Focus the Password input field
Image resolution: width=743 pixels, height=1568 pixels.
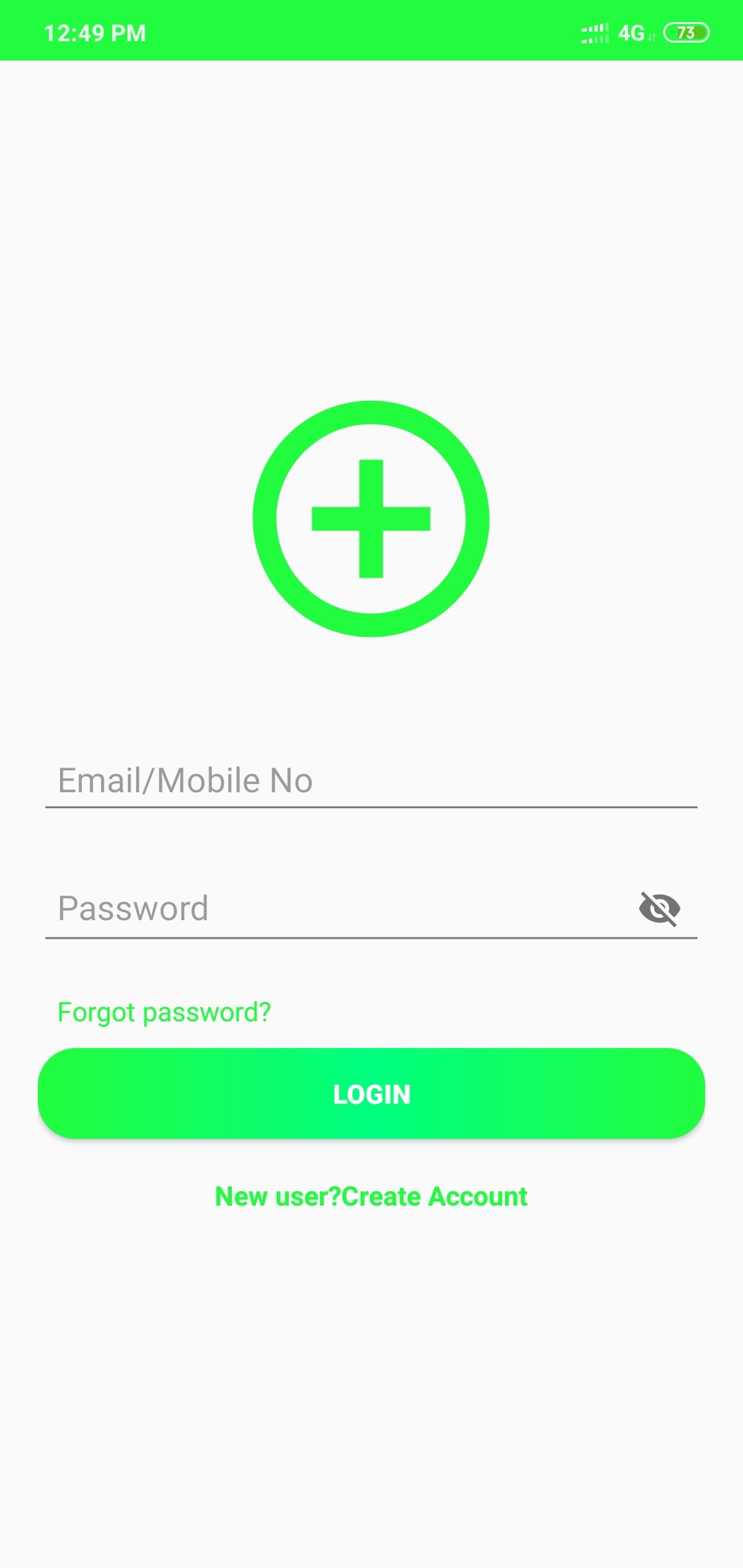click(337, 908)
